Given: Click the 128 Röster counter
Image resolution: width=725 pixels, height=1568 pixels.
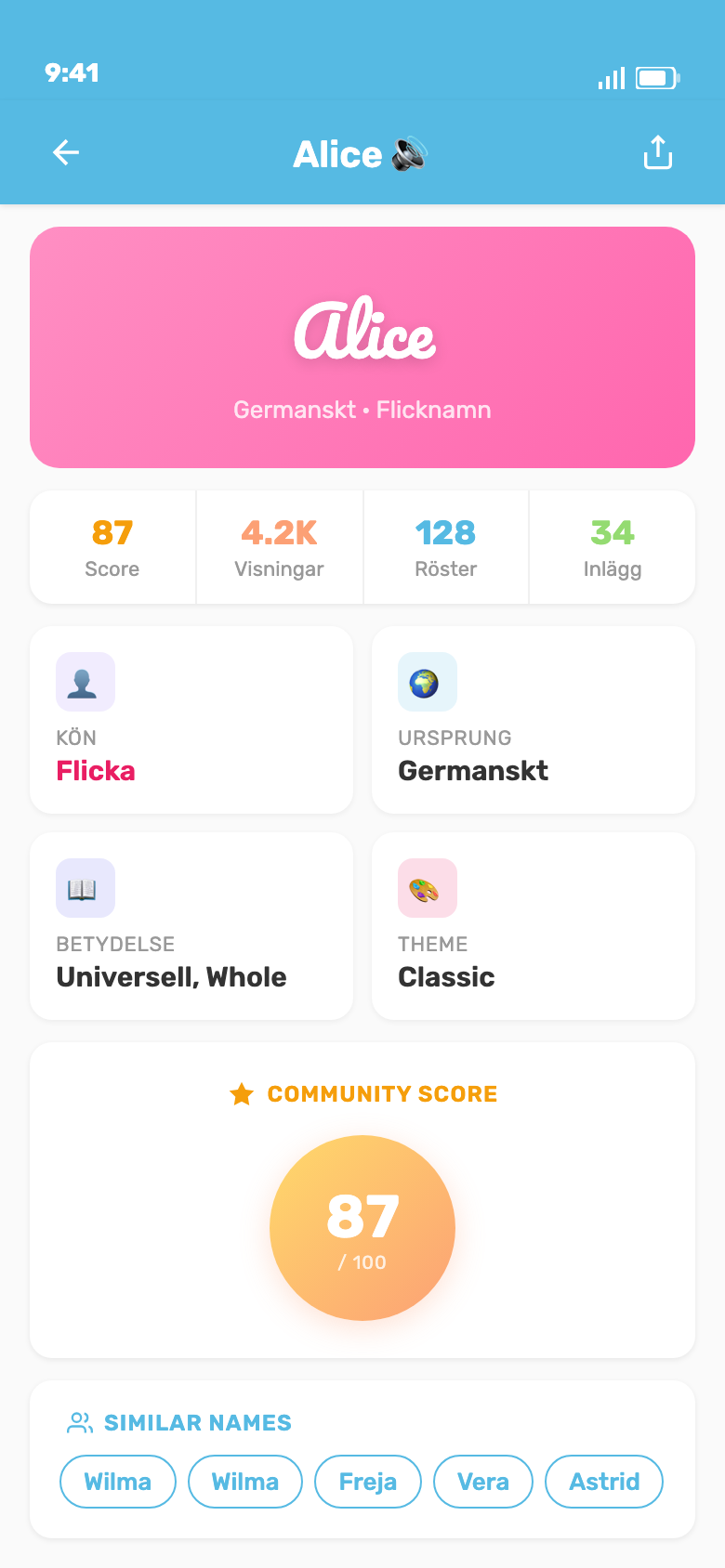Looking at the screenshot, I should (x=445, y=547).
